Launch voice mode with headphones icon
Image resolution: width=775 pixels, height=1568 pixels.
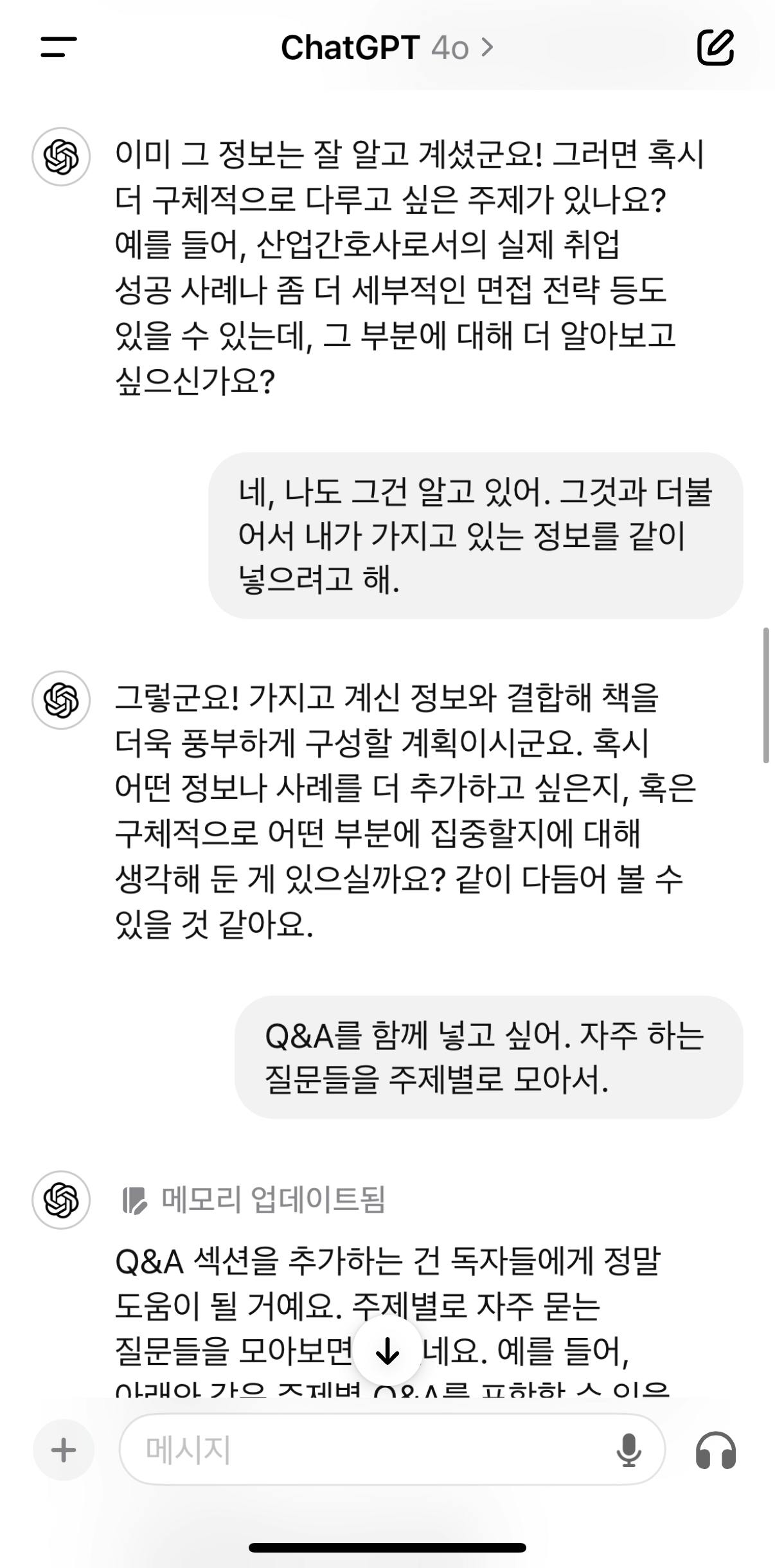coord(715,1450)
